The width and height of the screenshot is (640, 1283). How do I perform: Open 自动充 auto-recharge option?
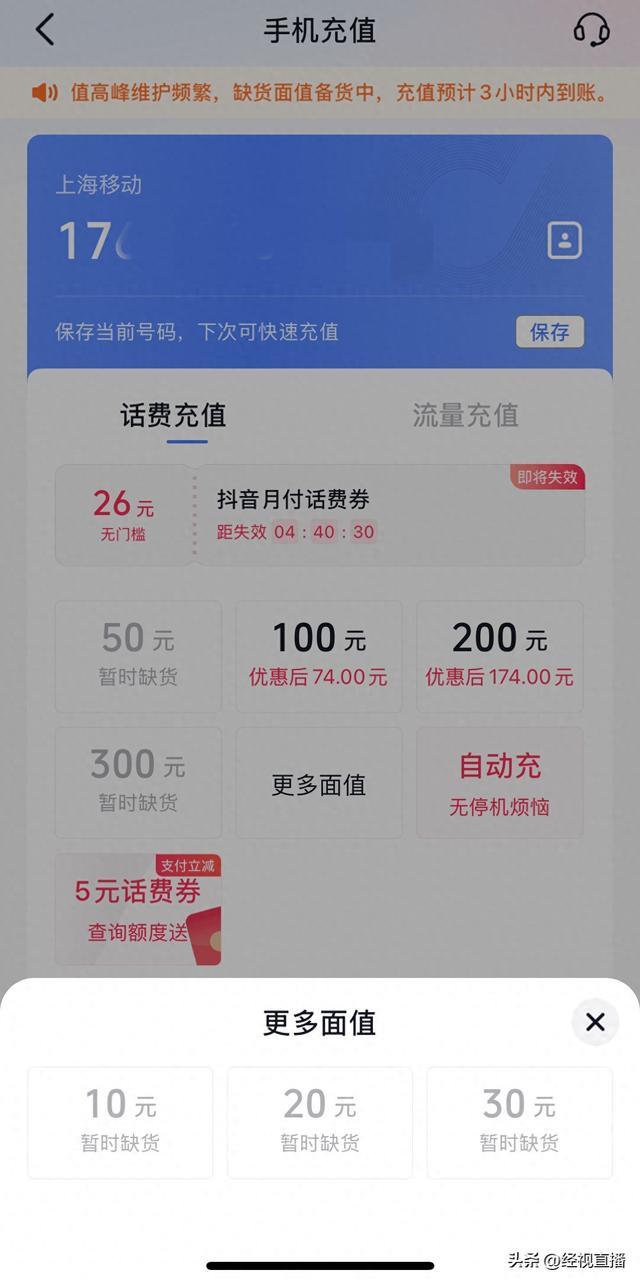[x=499, y=783]
